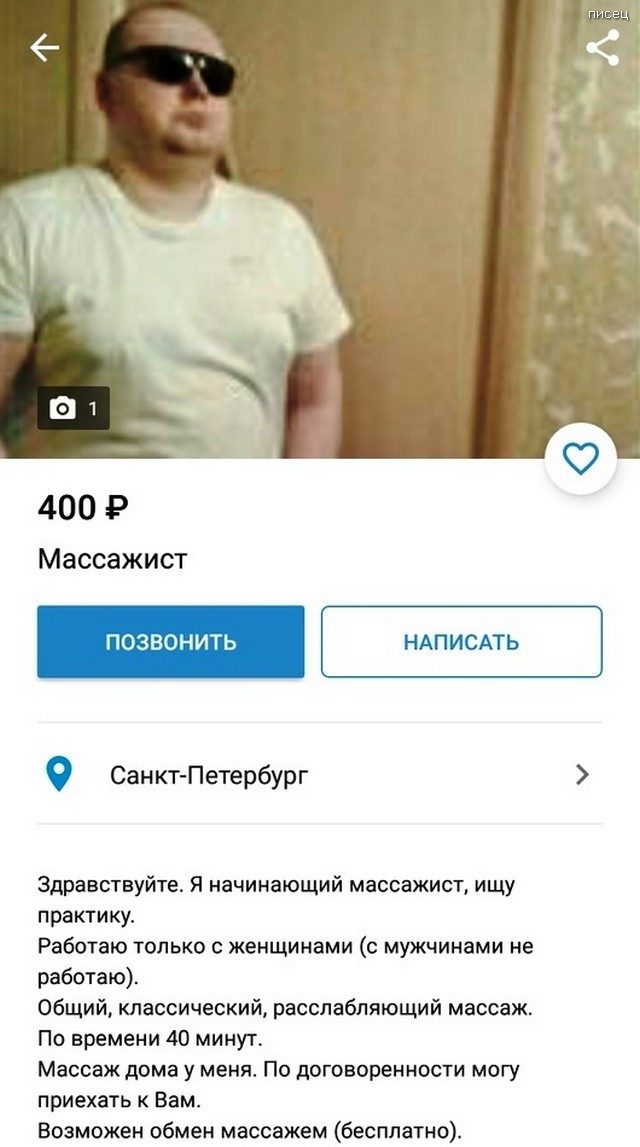This screenshot has height=1147, width=640.
Task: Go back using the arrow icon
Action: pyautogui.click(x=45, y=47)
